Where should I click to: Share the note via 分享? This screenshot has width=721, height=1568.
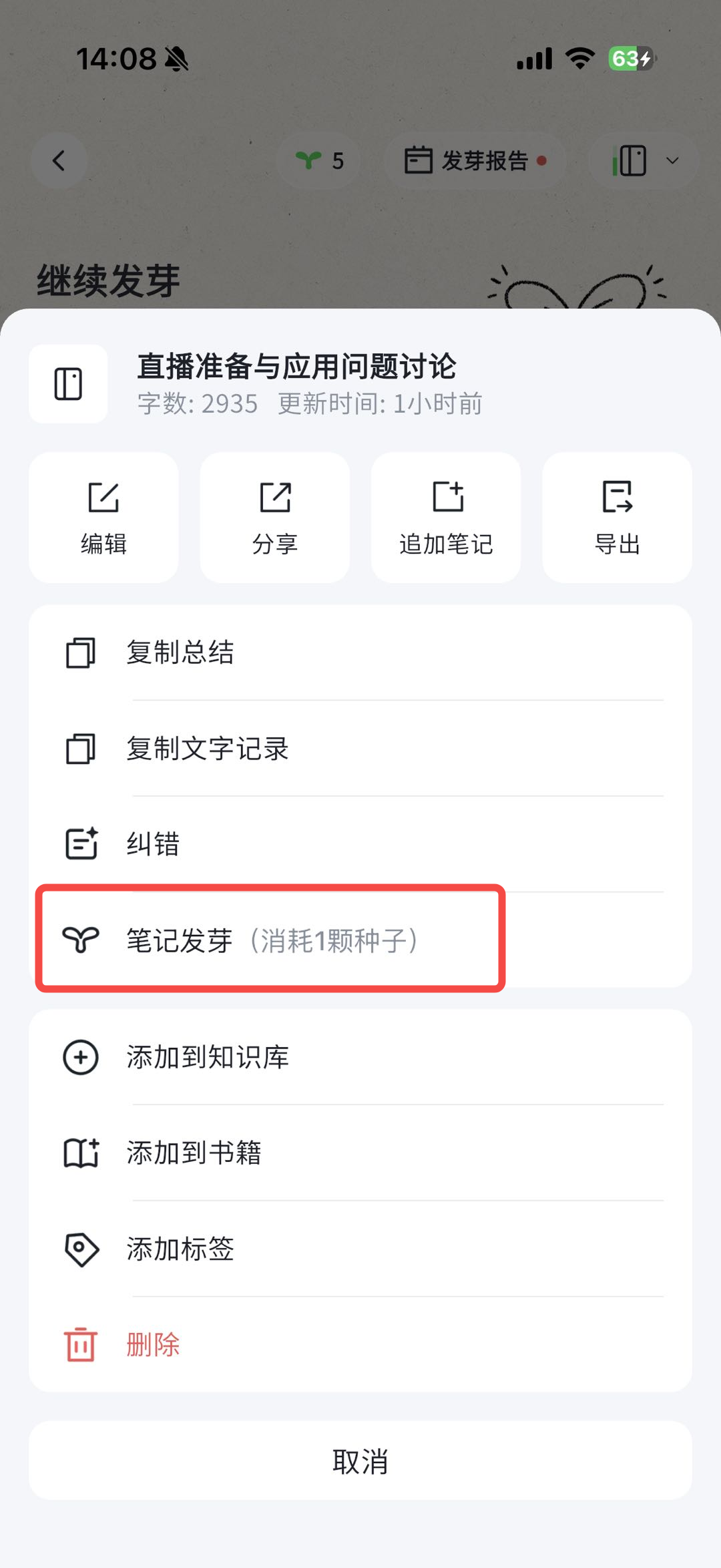[274, 518]
